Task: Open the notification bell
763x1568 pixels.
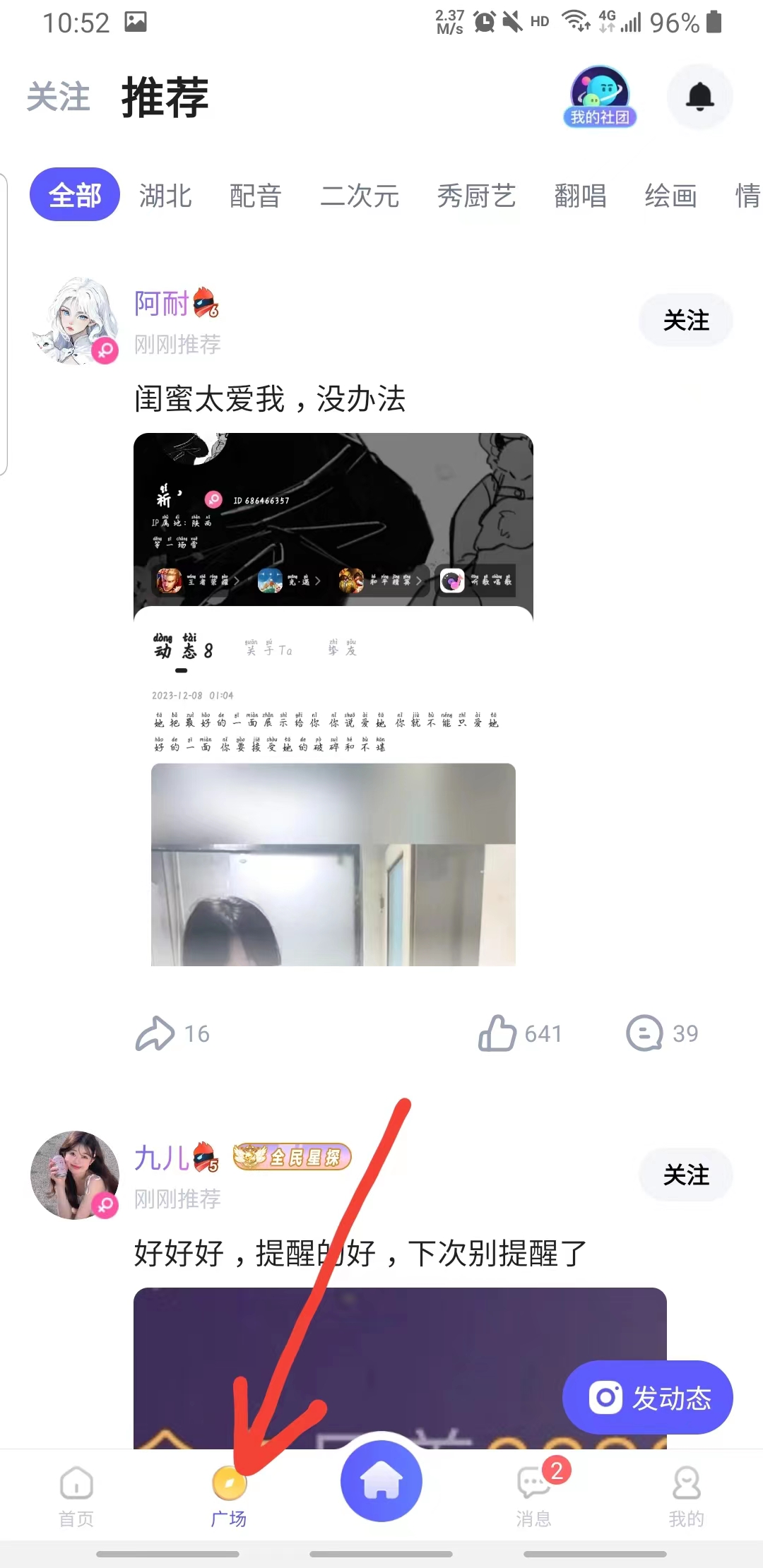Action: pos(699,97)
